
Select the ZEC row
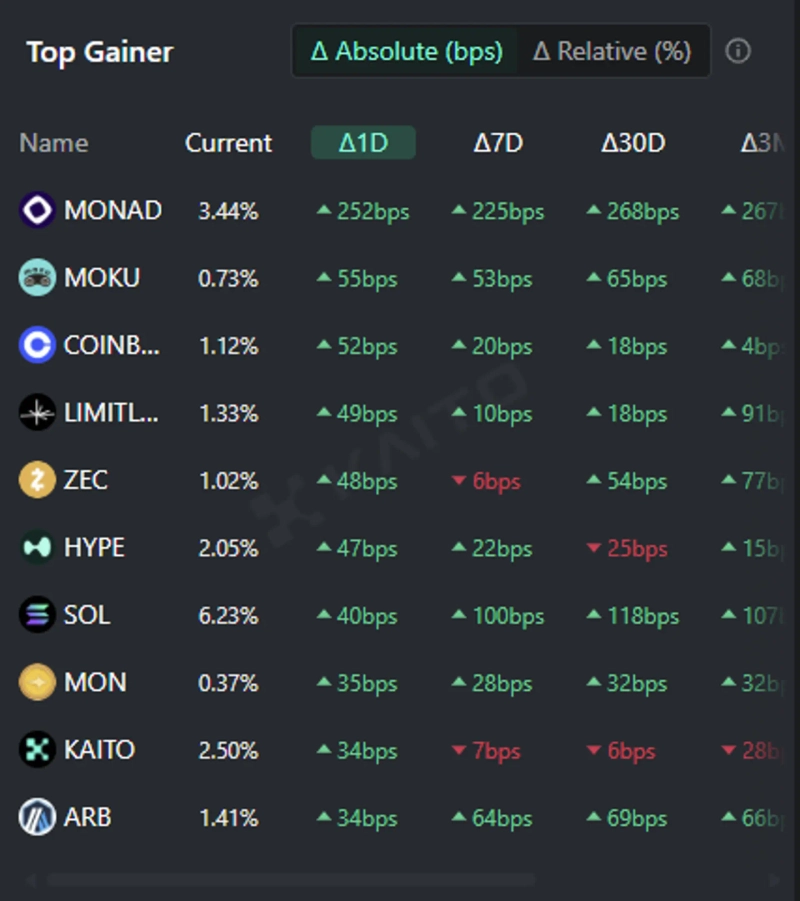tap(85, 481)
